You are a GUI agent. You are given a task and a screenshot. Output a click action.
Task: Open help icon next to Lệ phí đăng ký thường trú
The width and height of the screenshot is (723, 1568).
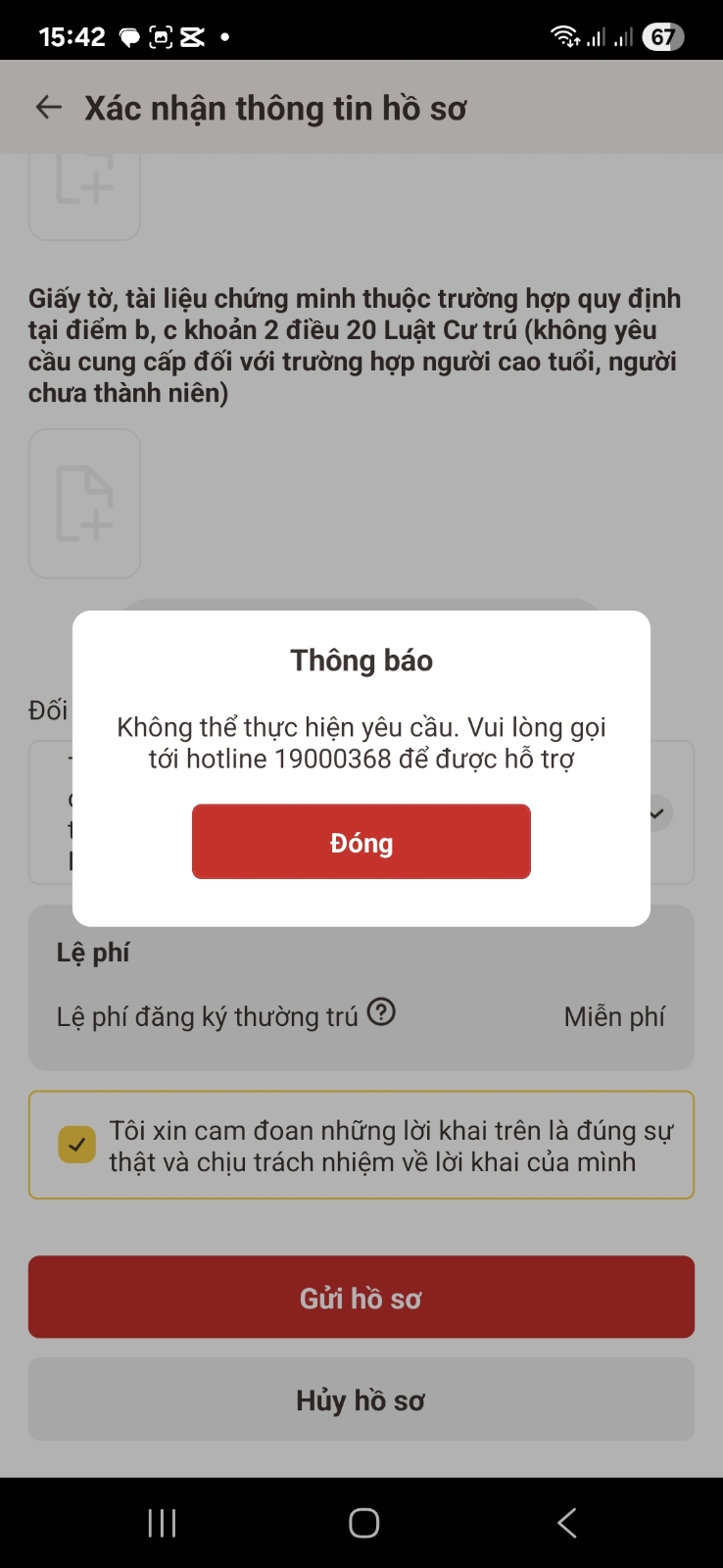pos(381,1011)
